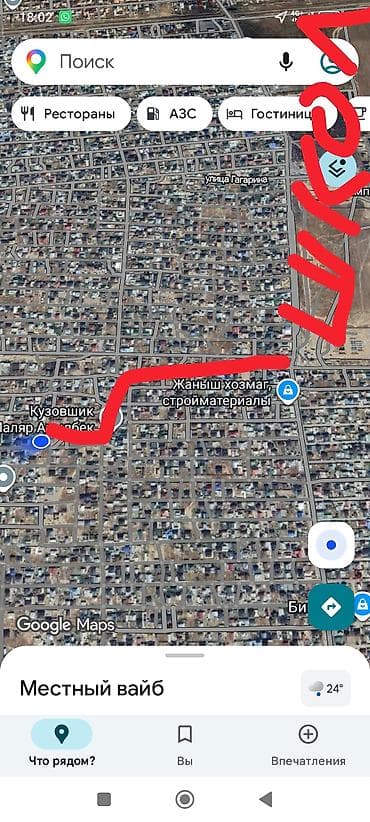Start voice search with the microphone

[286, 62]
